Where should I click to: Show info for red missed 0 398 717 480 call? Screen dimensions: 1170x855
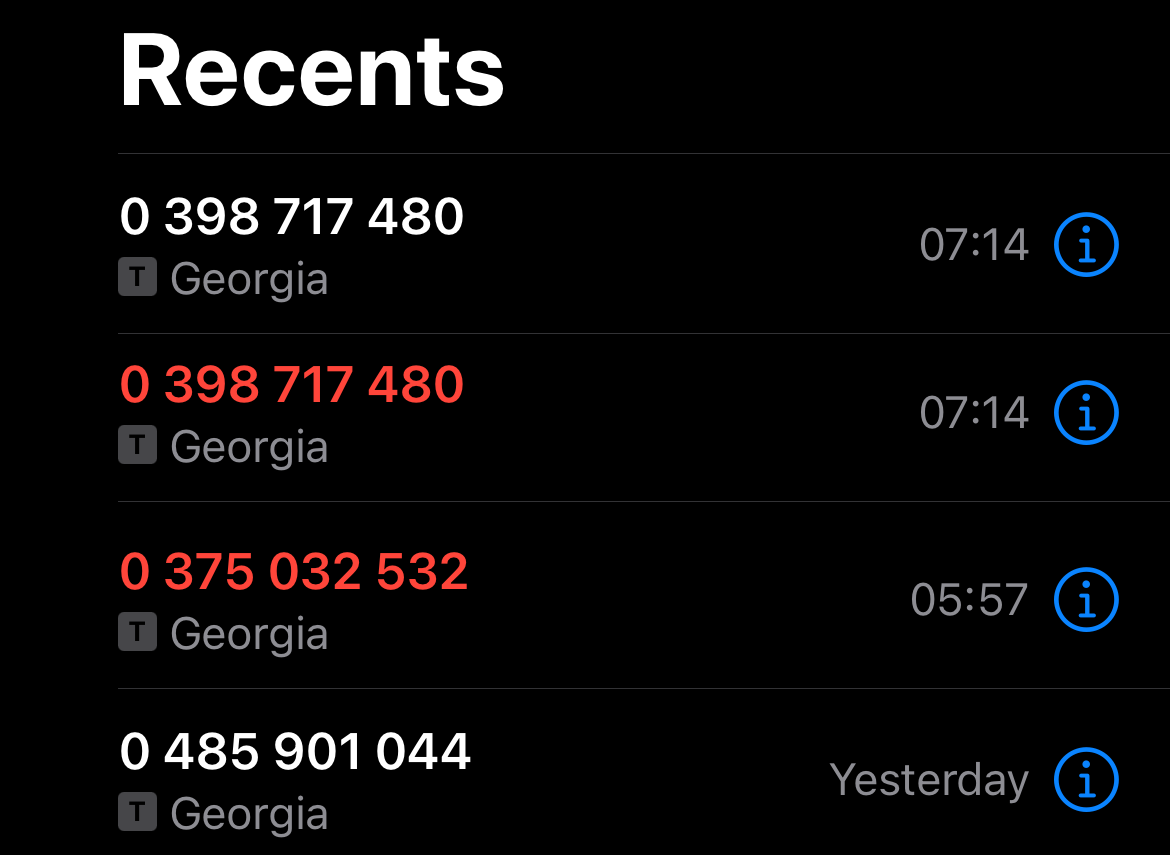[x=1086, y=412]
